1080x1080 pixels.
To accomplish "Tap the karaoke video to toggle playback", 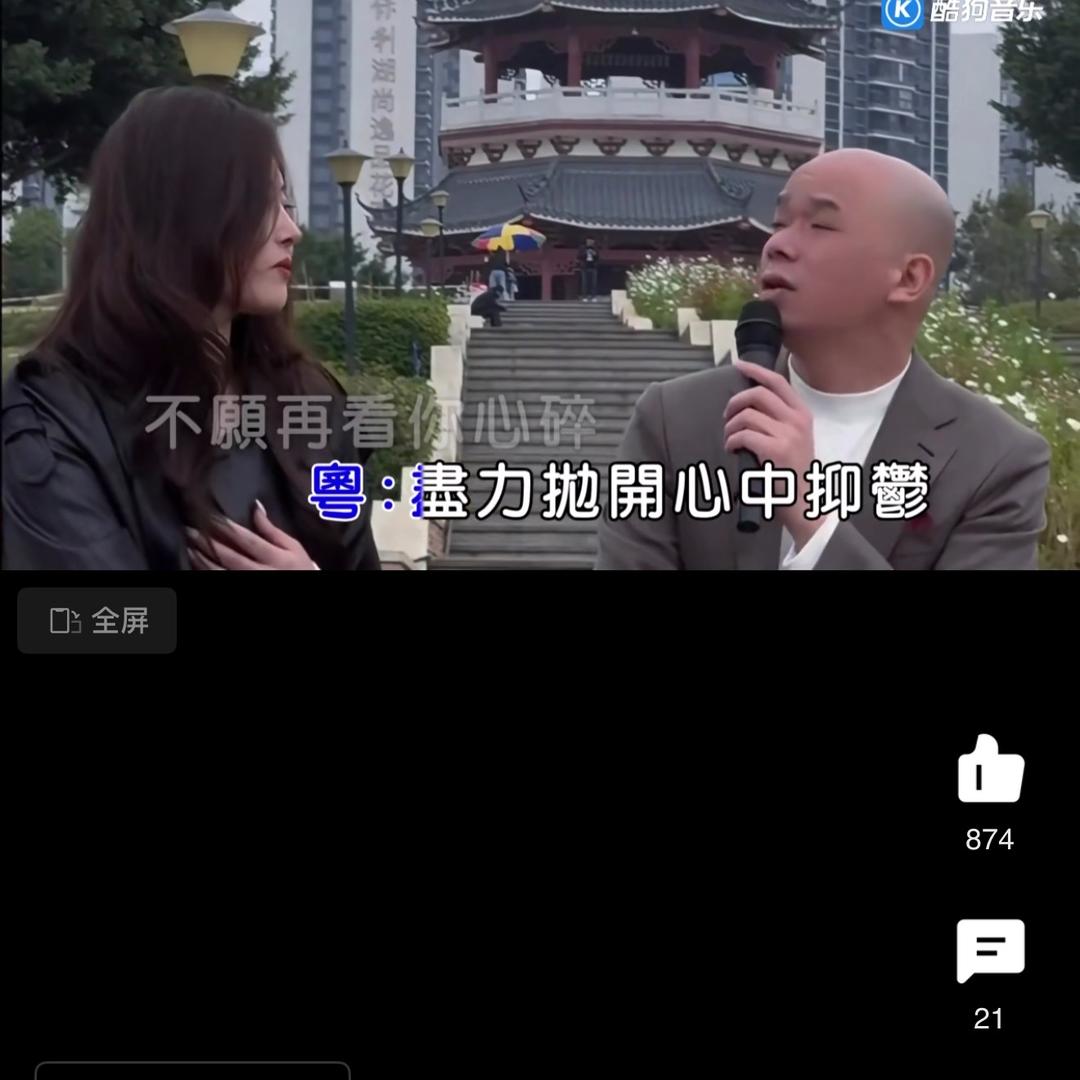I will click(540, 285).
